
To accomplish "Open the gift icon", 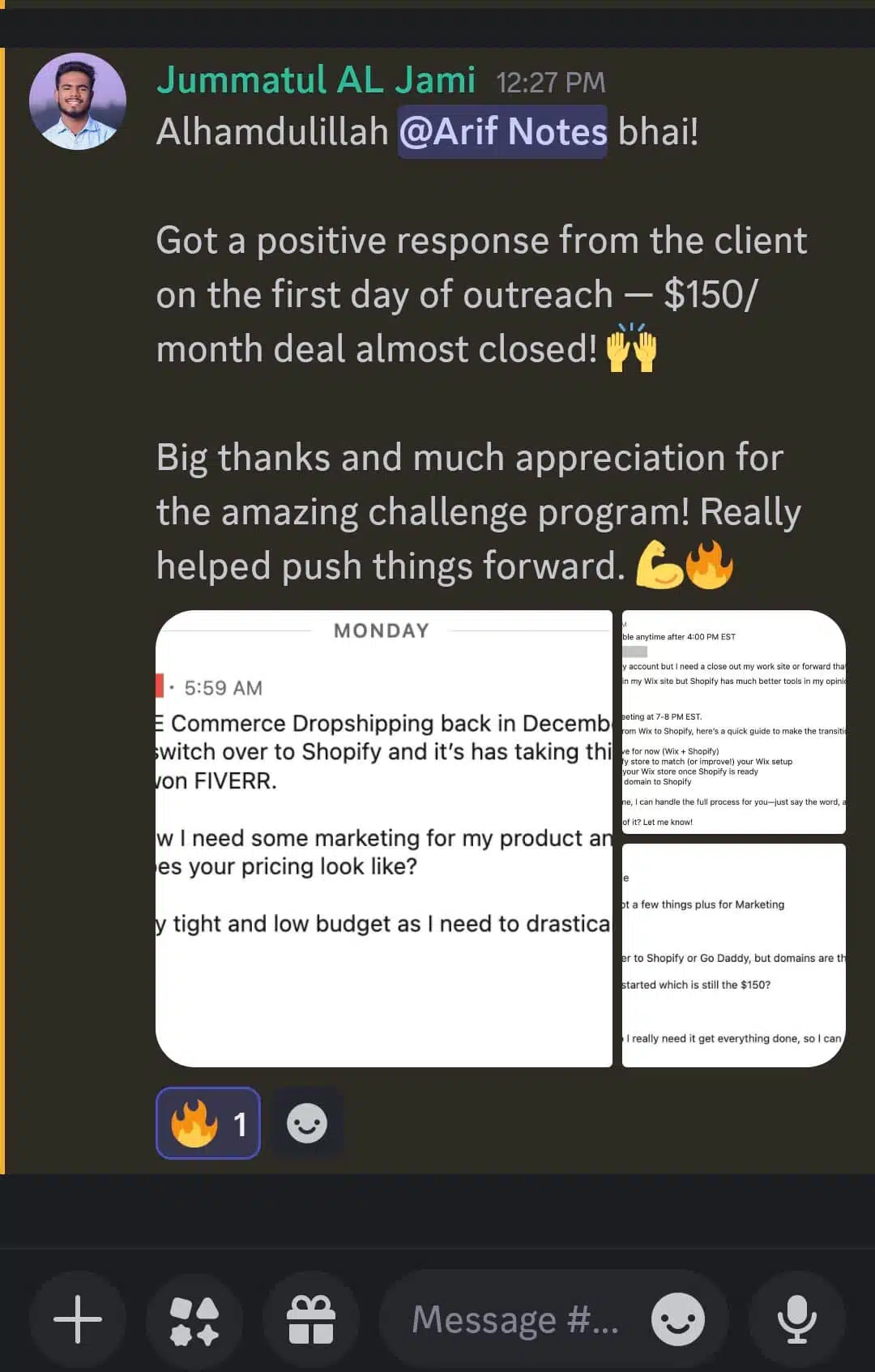I will (x=311, y=1319).
